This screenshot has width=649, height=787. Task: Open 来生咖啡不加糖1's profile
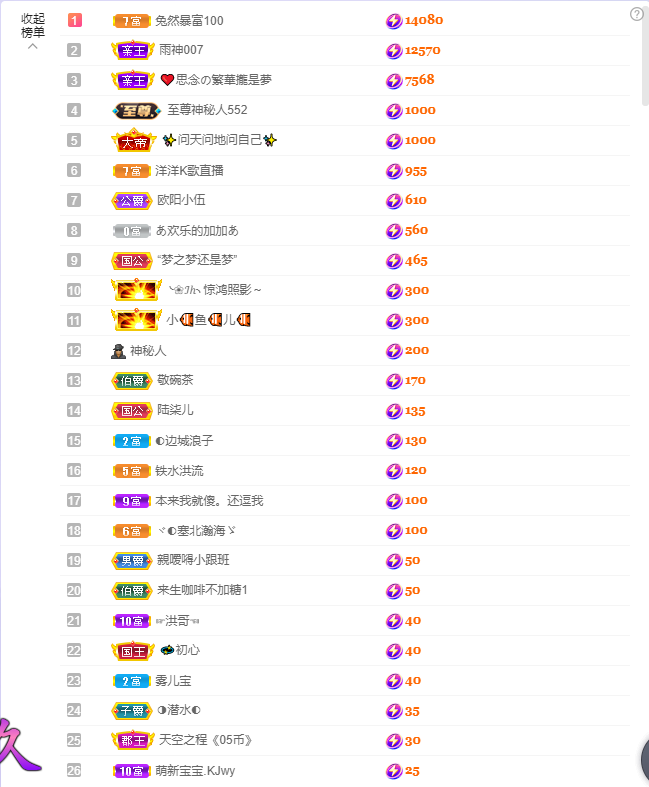click(202, 590)
